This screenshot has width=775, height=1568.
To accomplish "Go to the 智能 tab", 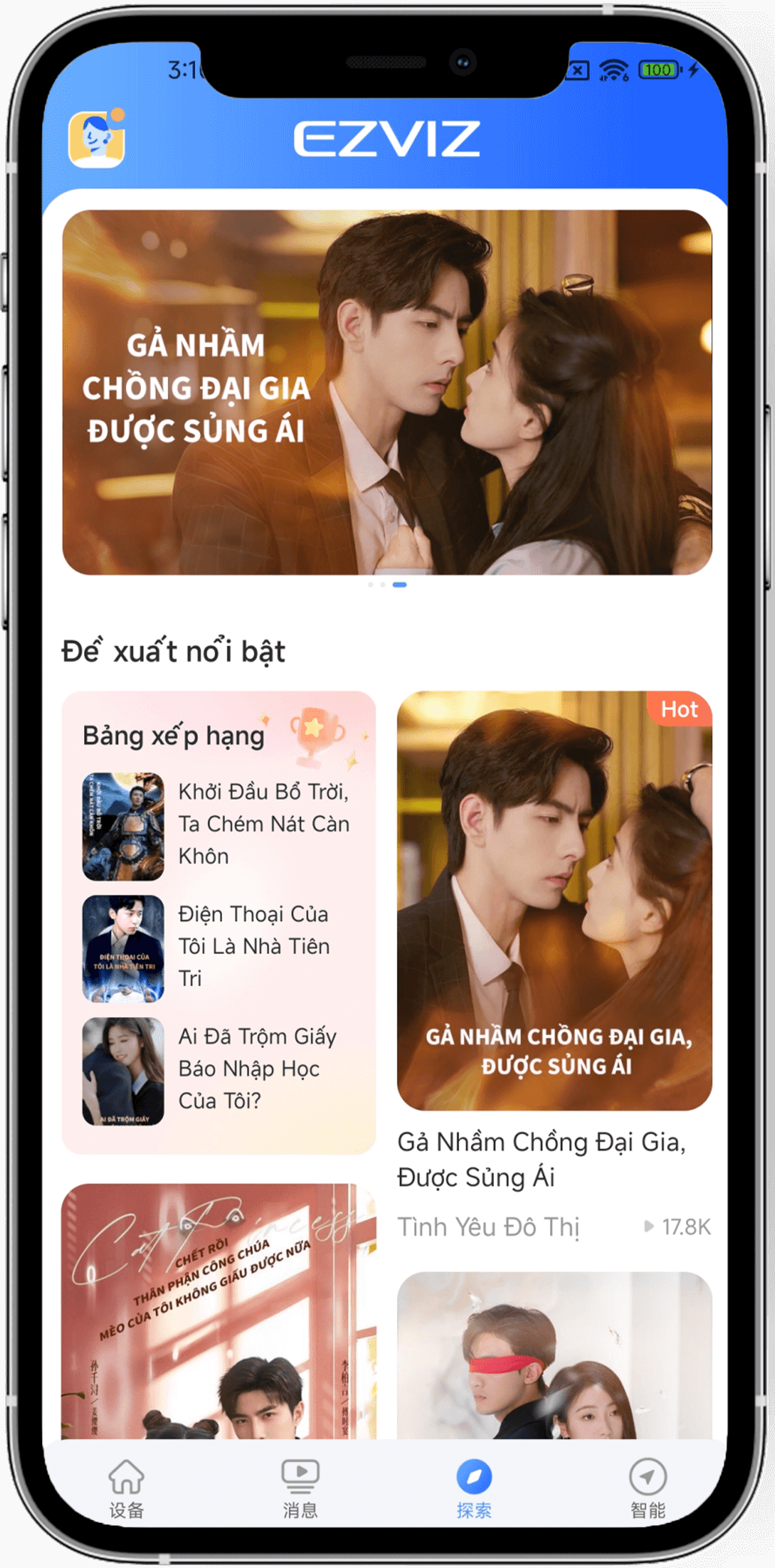I will 647,1489.
